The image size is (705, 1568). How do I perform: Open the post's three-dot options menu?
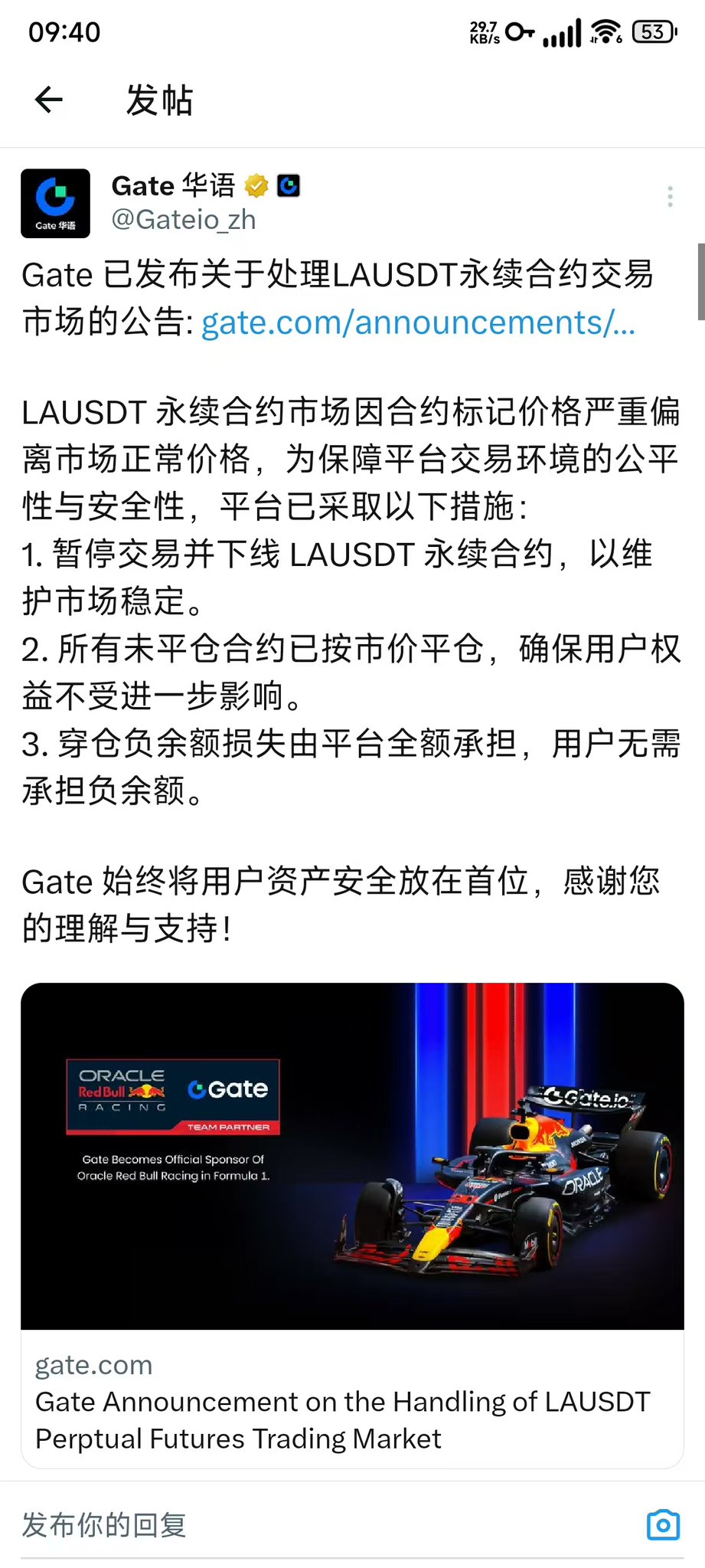(x=669, y=197)
